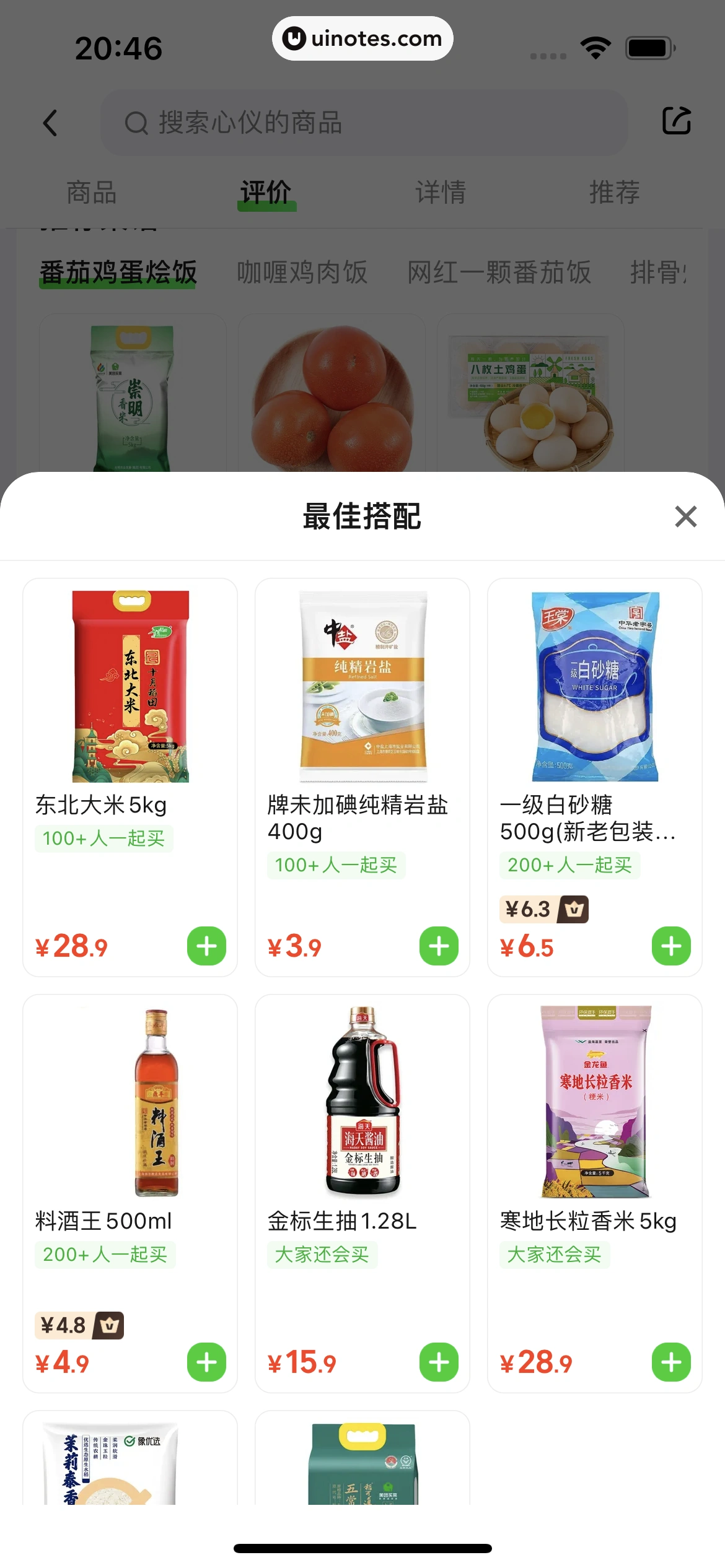This screenshot has height=1568, width=725.
Task: Add 东北大米 5kg to cart
Action: [x=206, y=946]
